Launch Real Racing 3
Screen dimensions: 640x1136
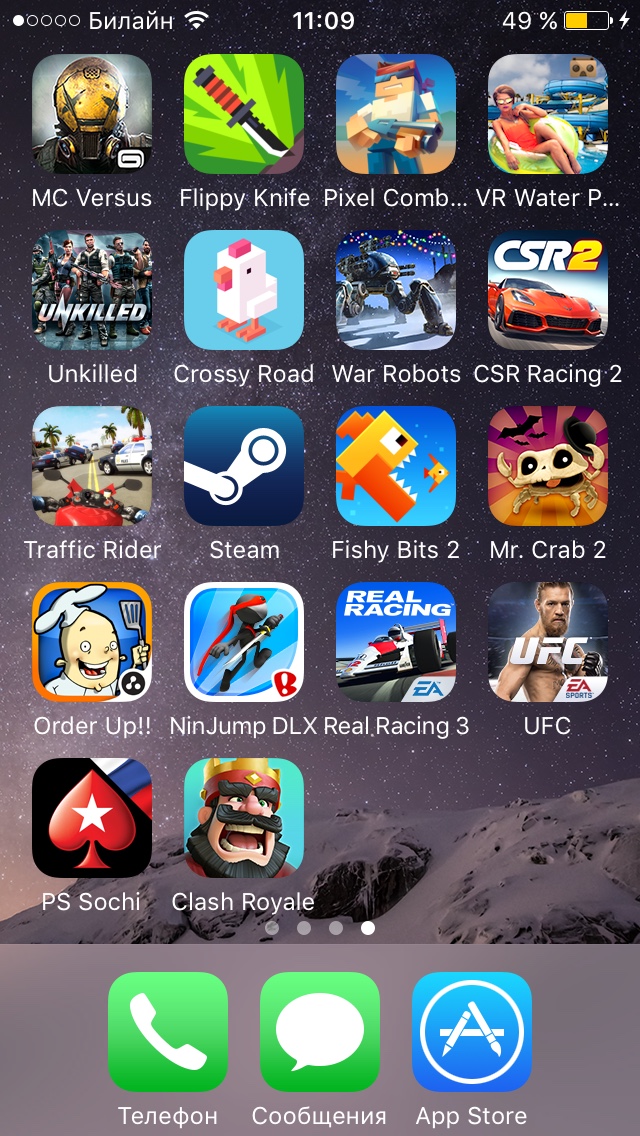tap(396, 642)
